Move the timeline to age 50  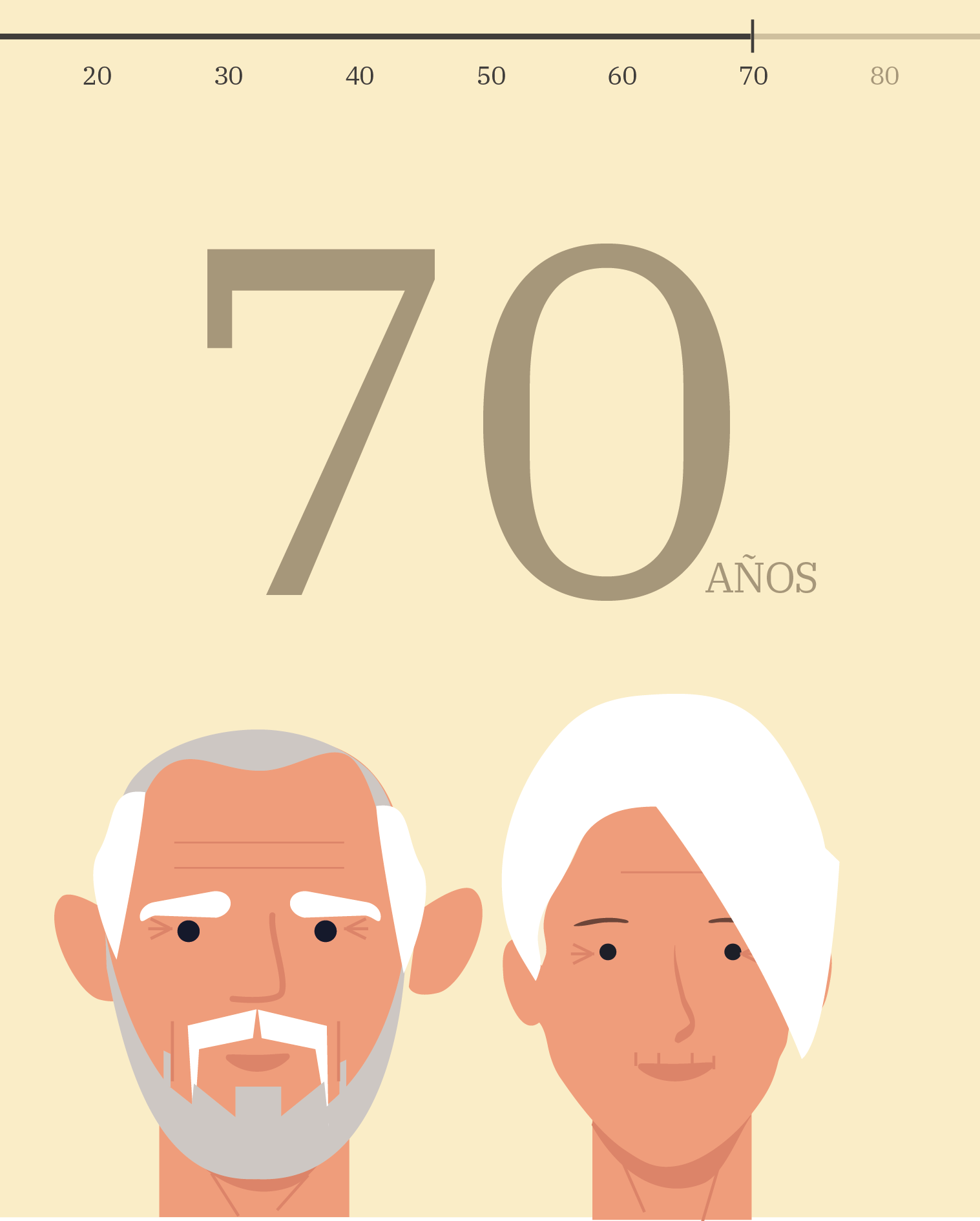491,76
